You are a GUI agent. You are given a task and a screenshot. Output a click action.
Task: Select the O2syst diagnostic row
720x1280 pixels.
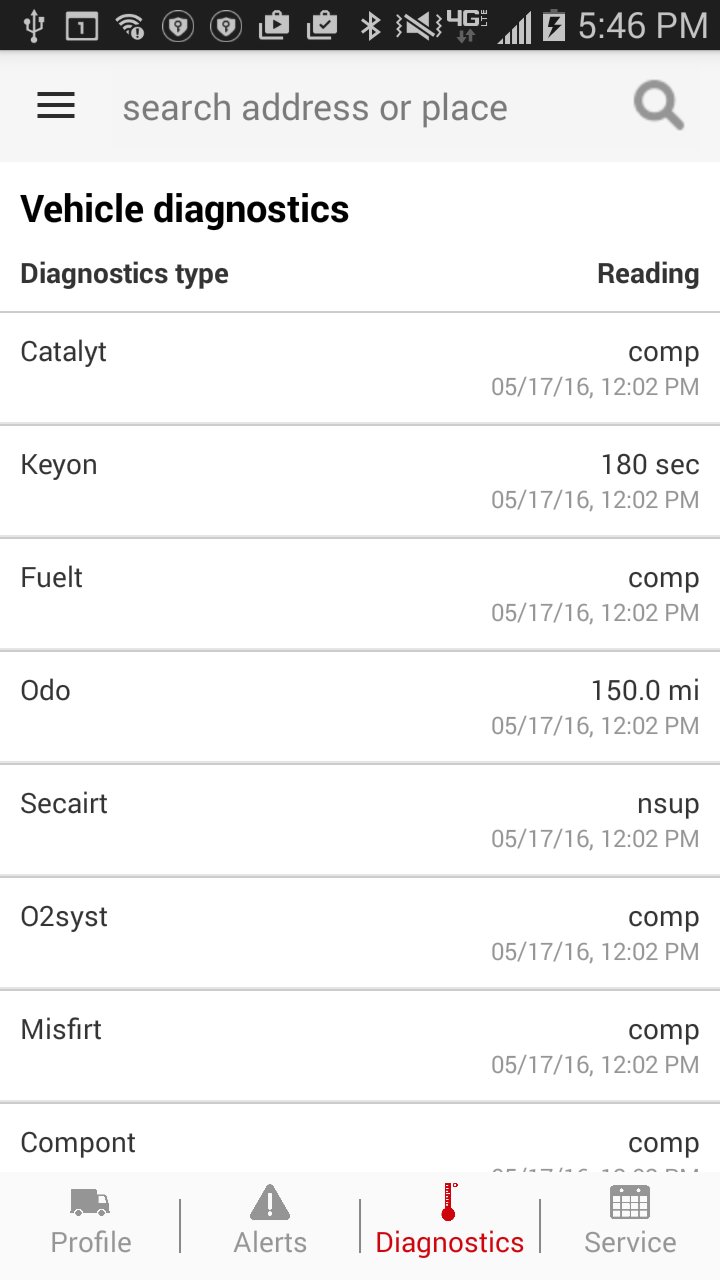(360, 932)
